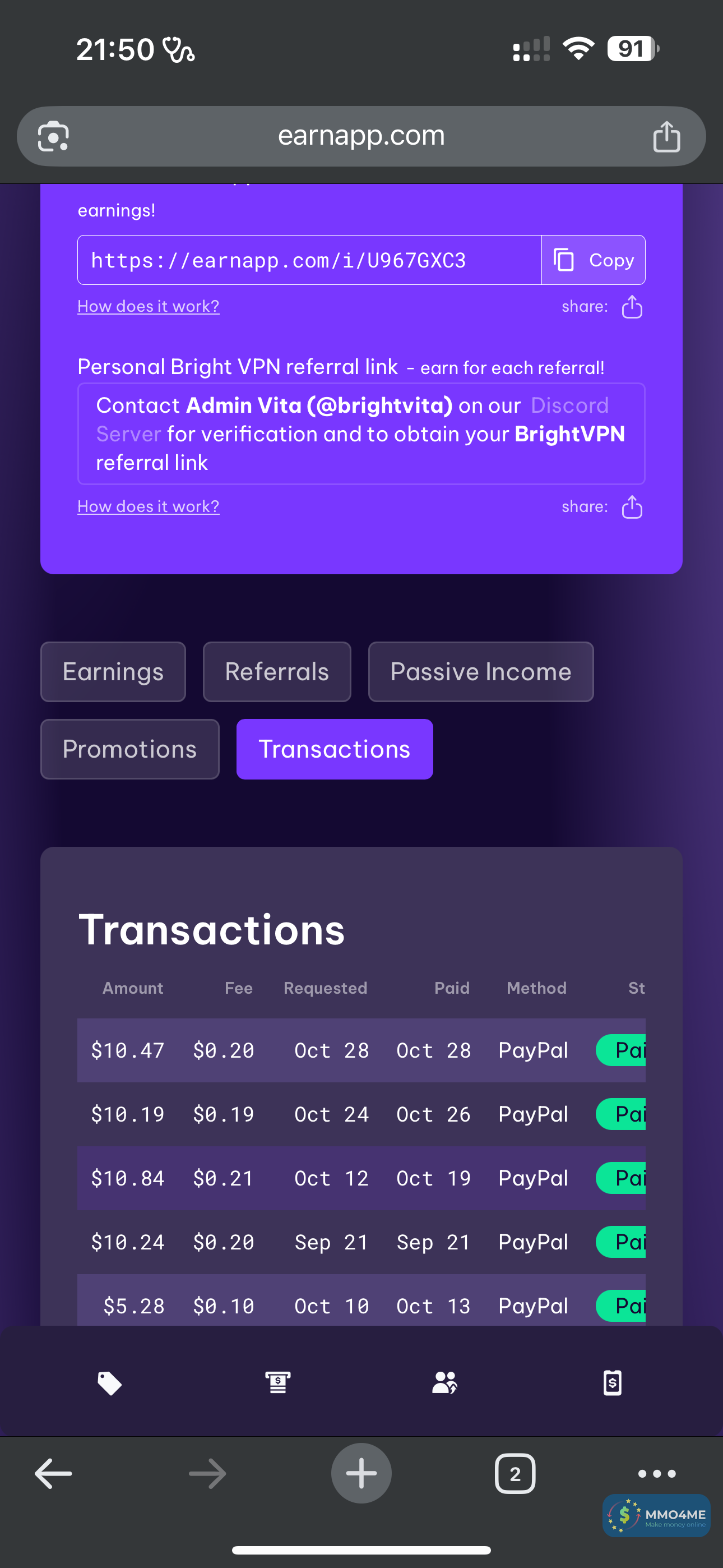
Task: Open the cash register bottom navigation item
Action: (x=277, y=1383)
